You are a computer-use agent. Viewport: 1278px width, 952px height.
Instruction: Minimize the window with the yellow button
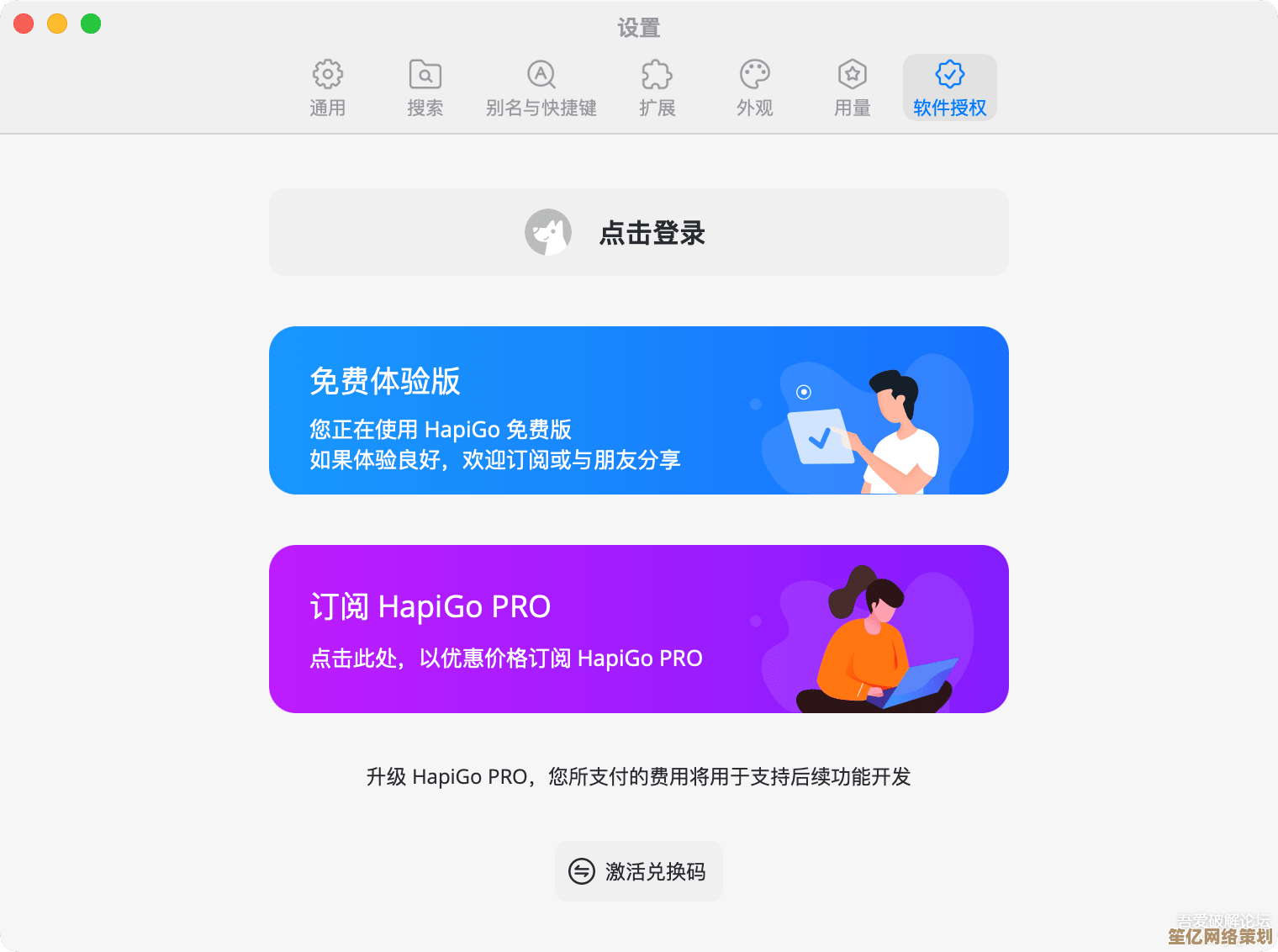click(x=57, y=24)
